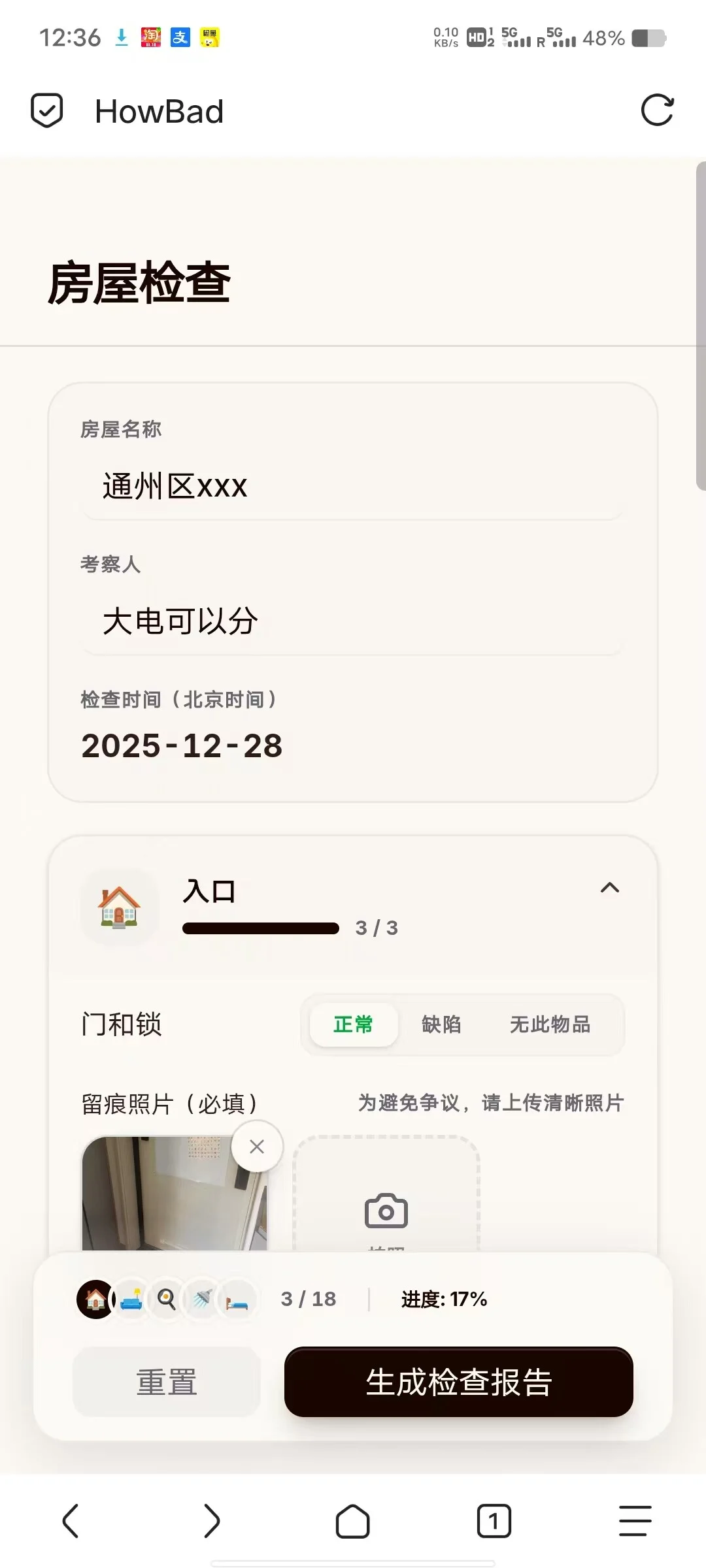The height and width of the screenshot is (1568, 706).
Task: Click the page refresh icon
Action: pyautogui.click(x=658, y=110)
